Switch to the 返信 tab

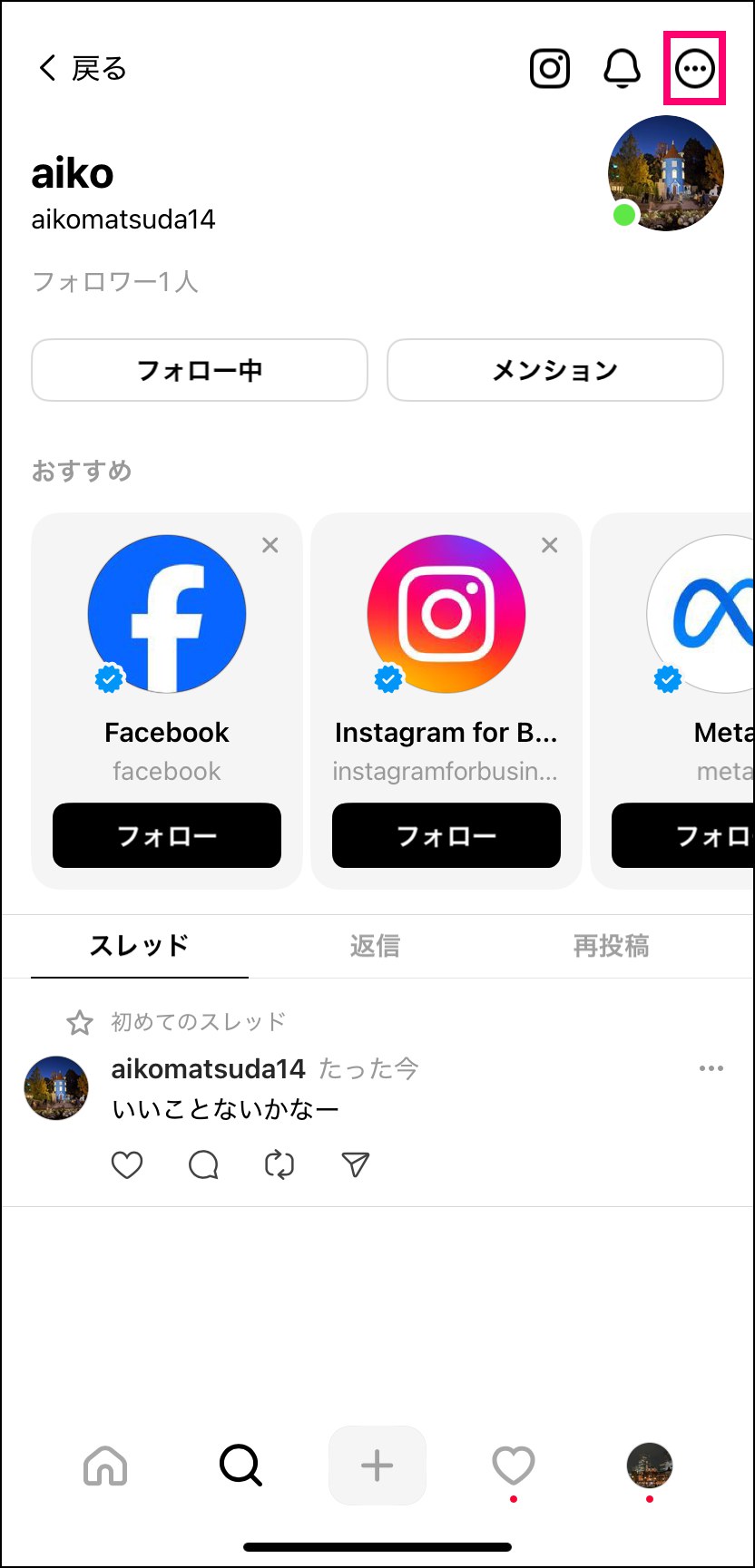pos(375,946)
